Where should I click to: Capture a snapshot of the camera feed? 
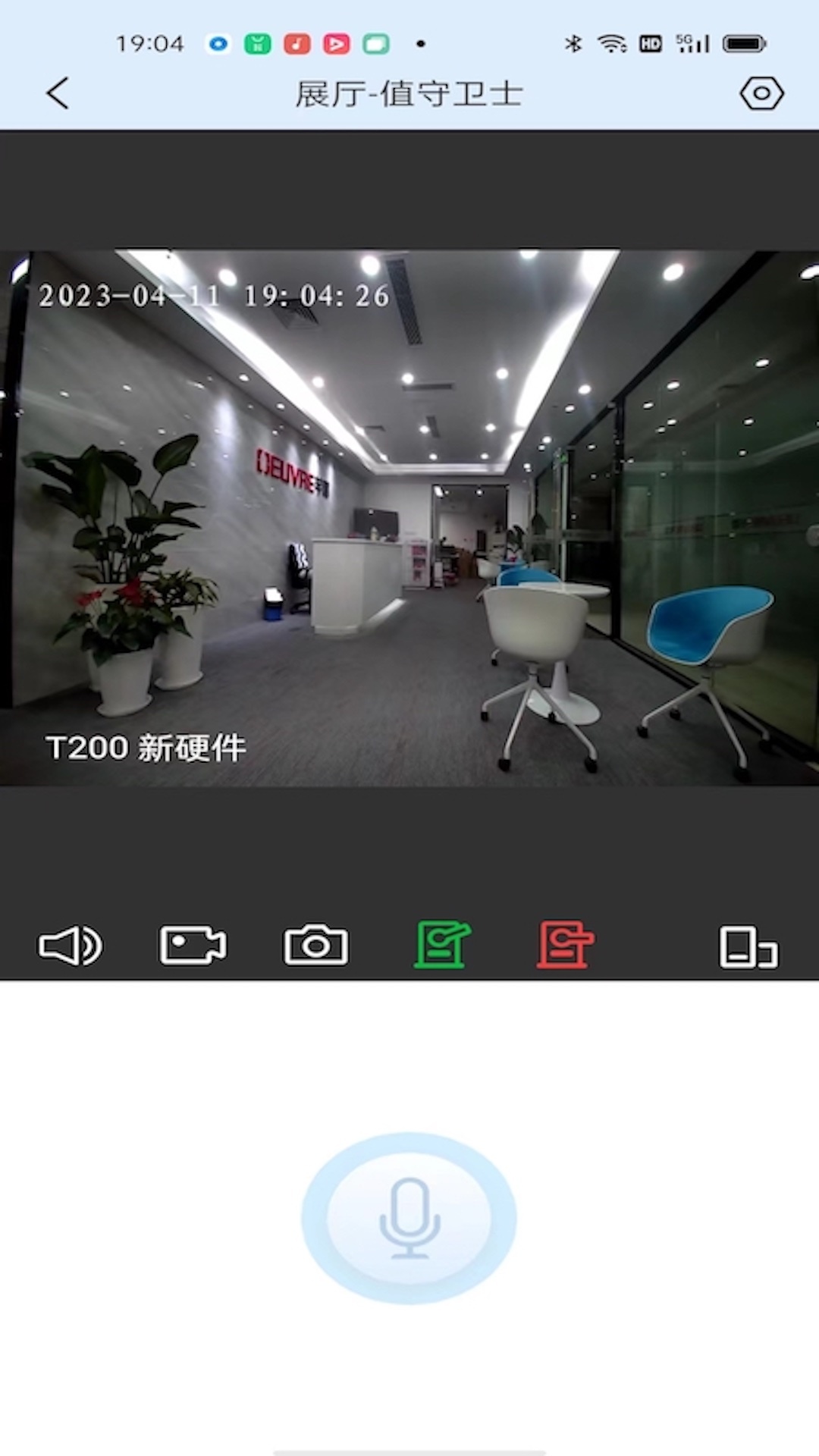click(x=315, y=946)
